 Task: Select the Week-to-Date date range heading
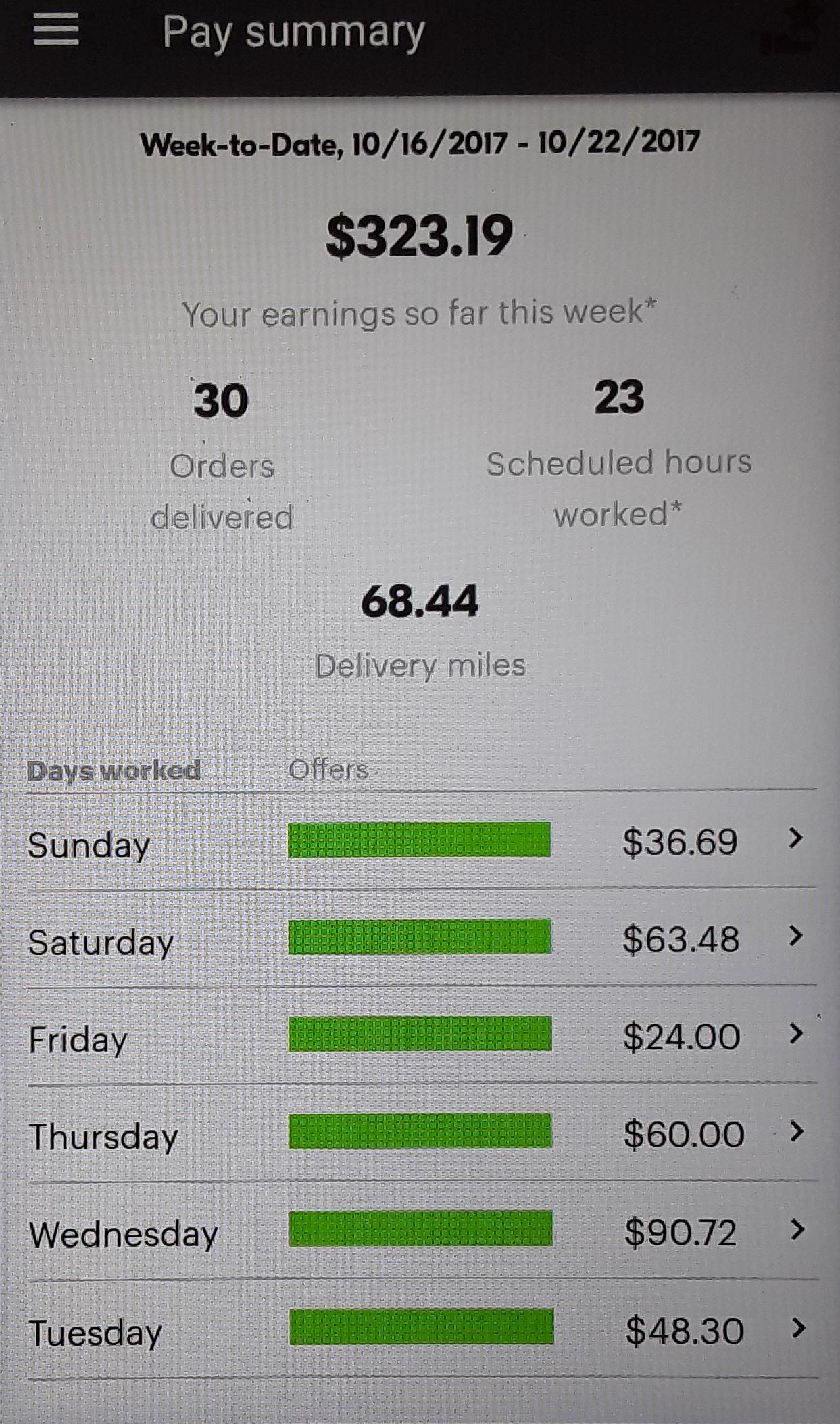(x=419, y=141)
